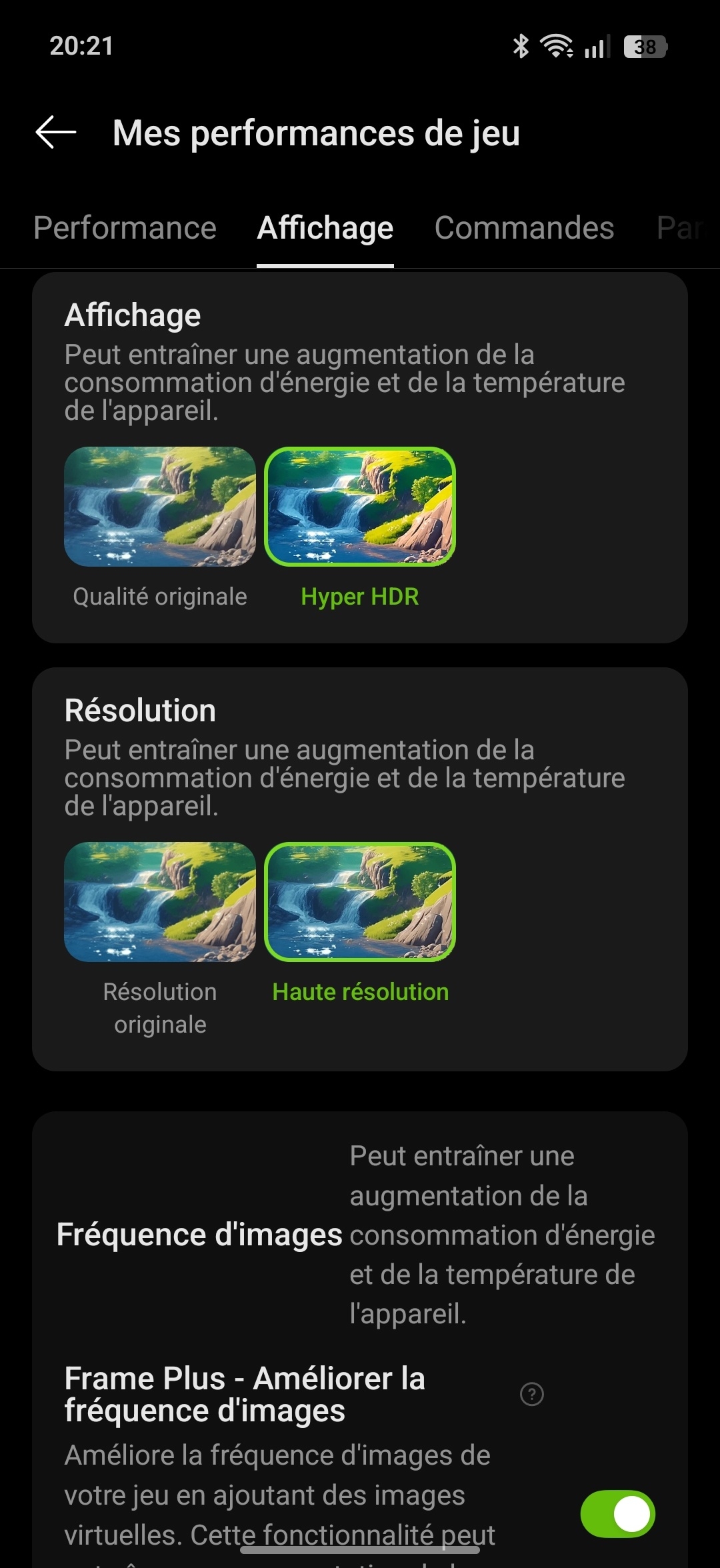This screenshot has height=1568, width=720.
Task: Switch to the Commandes tab
Action: [x=524, y=228]
